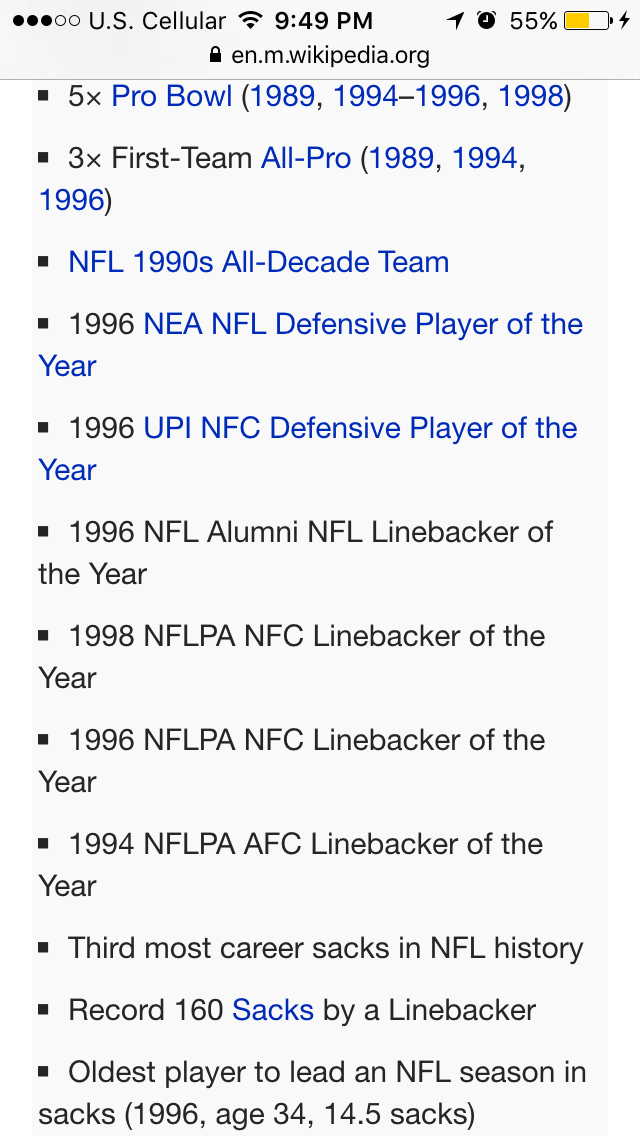
Task: Tap the en.m.wikipedia.org address bar
Action: [320, 55]
